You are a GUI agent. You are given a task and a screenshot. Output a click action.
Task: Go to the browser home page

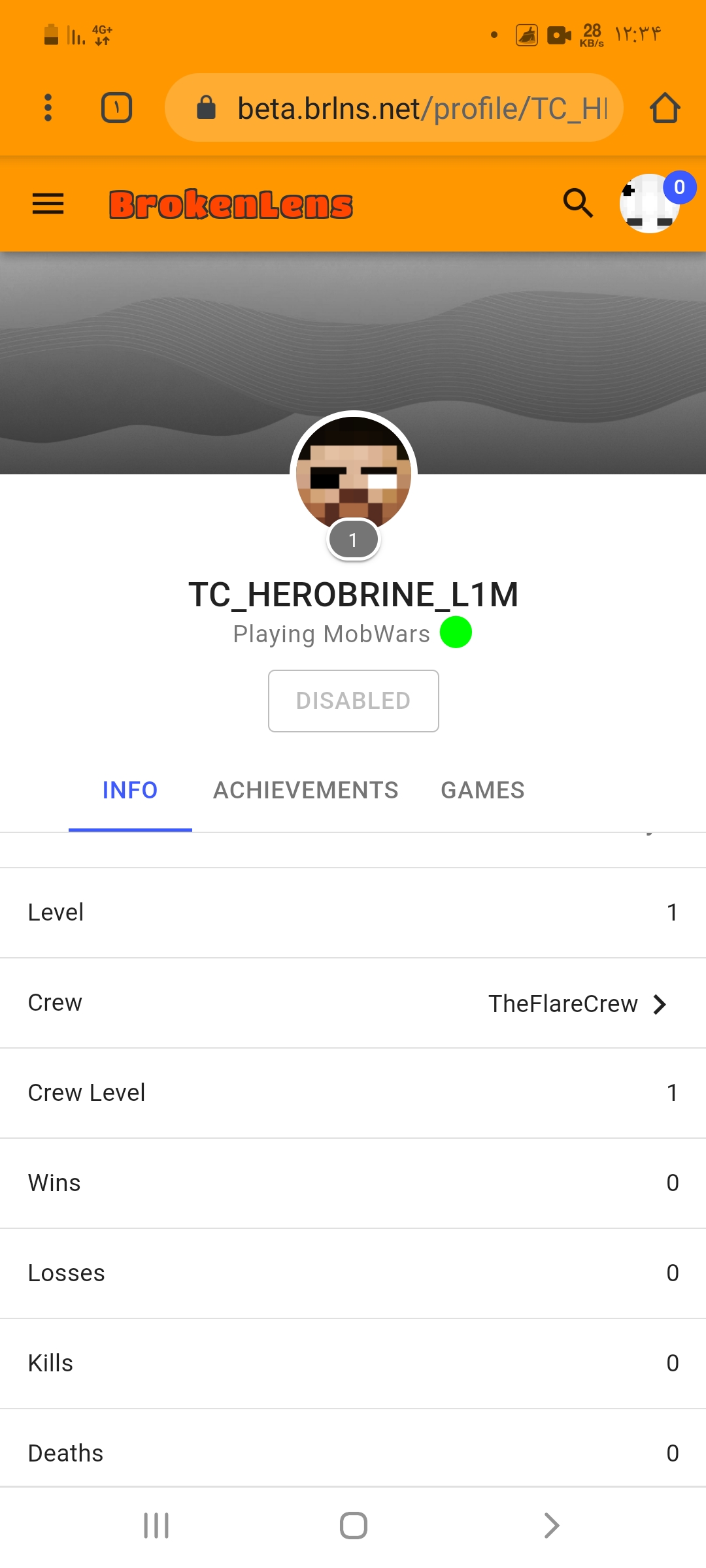665,108
